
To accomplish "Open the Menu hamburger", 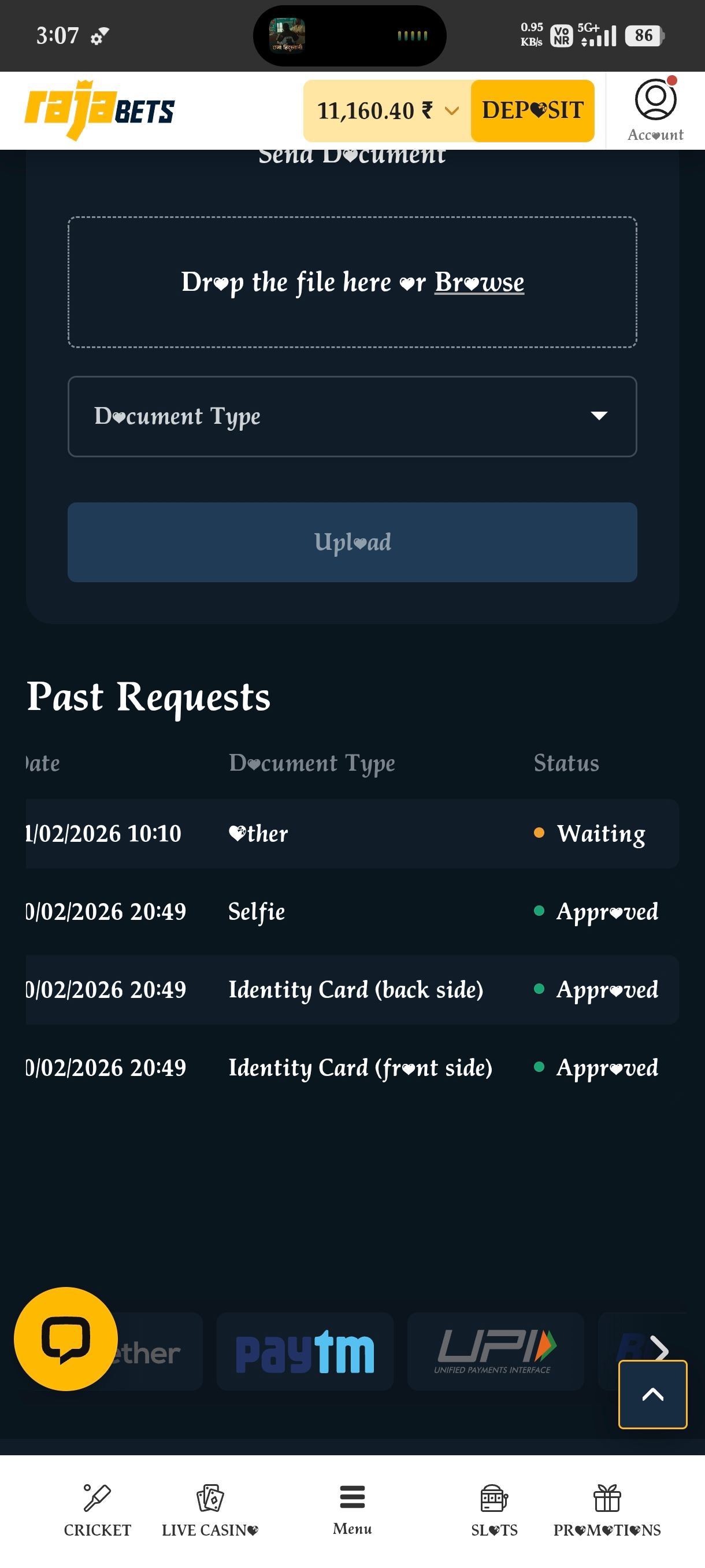I will coord(352,1509).
